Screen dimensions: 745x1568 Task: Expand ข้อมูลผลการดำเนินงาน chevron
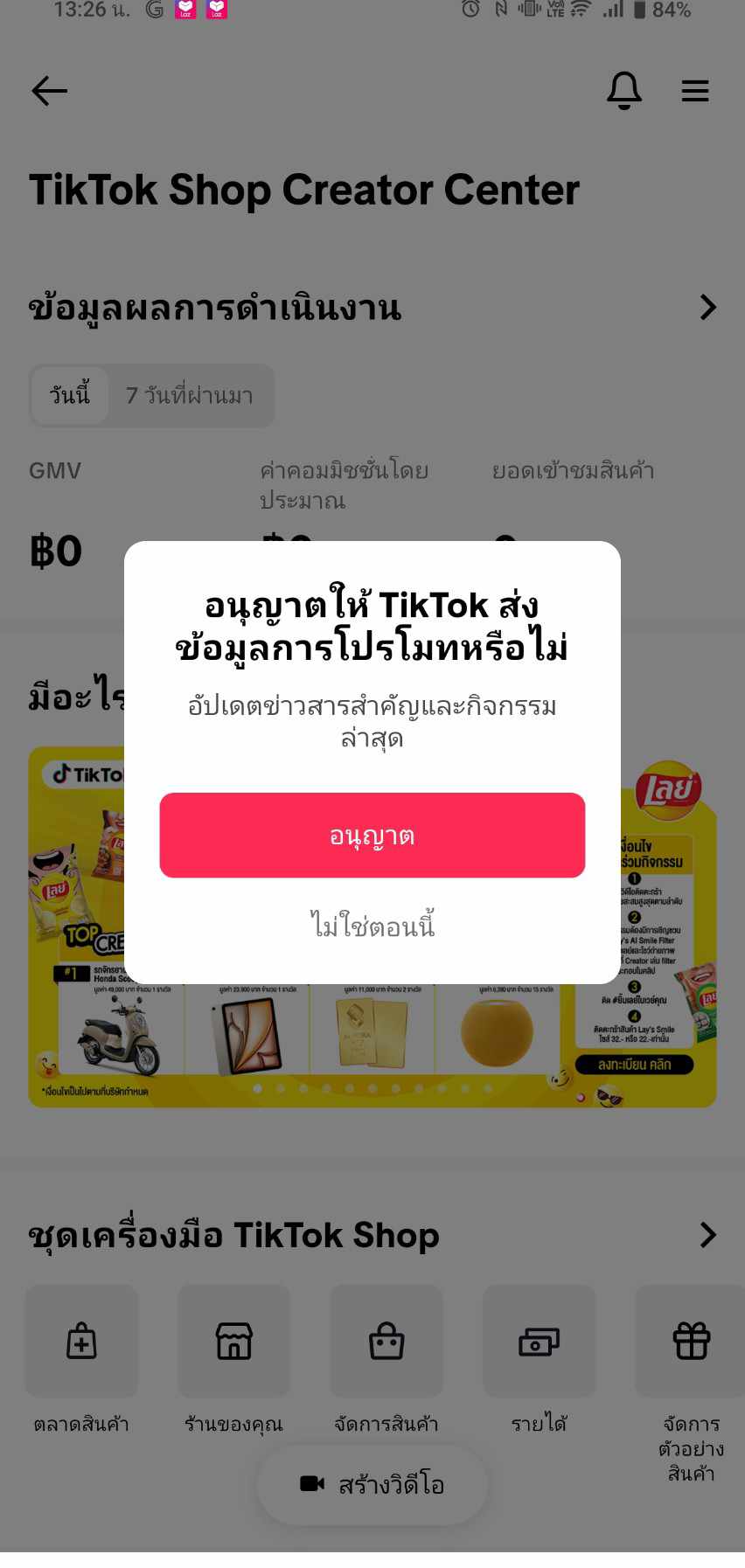click(707, 308)
